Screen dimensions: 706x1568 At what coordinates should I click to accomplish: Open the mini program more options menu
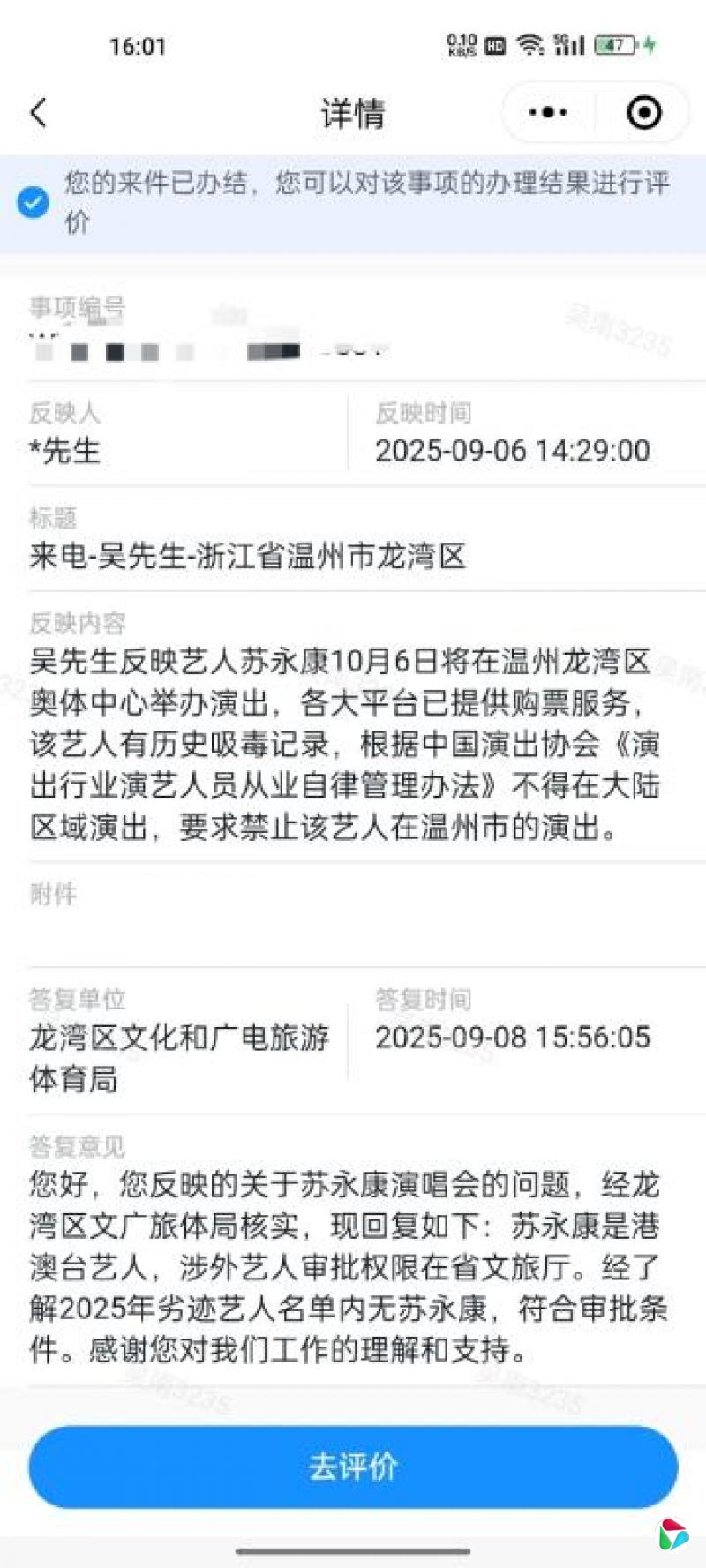(x=548, y=113)
